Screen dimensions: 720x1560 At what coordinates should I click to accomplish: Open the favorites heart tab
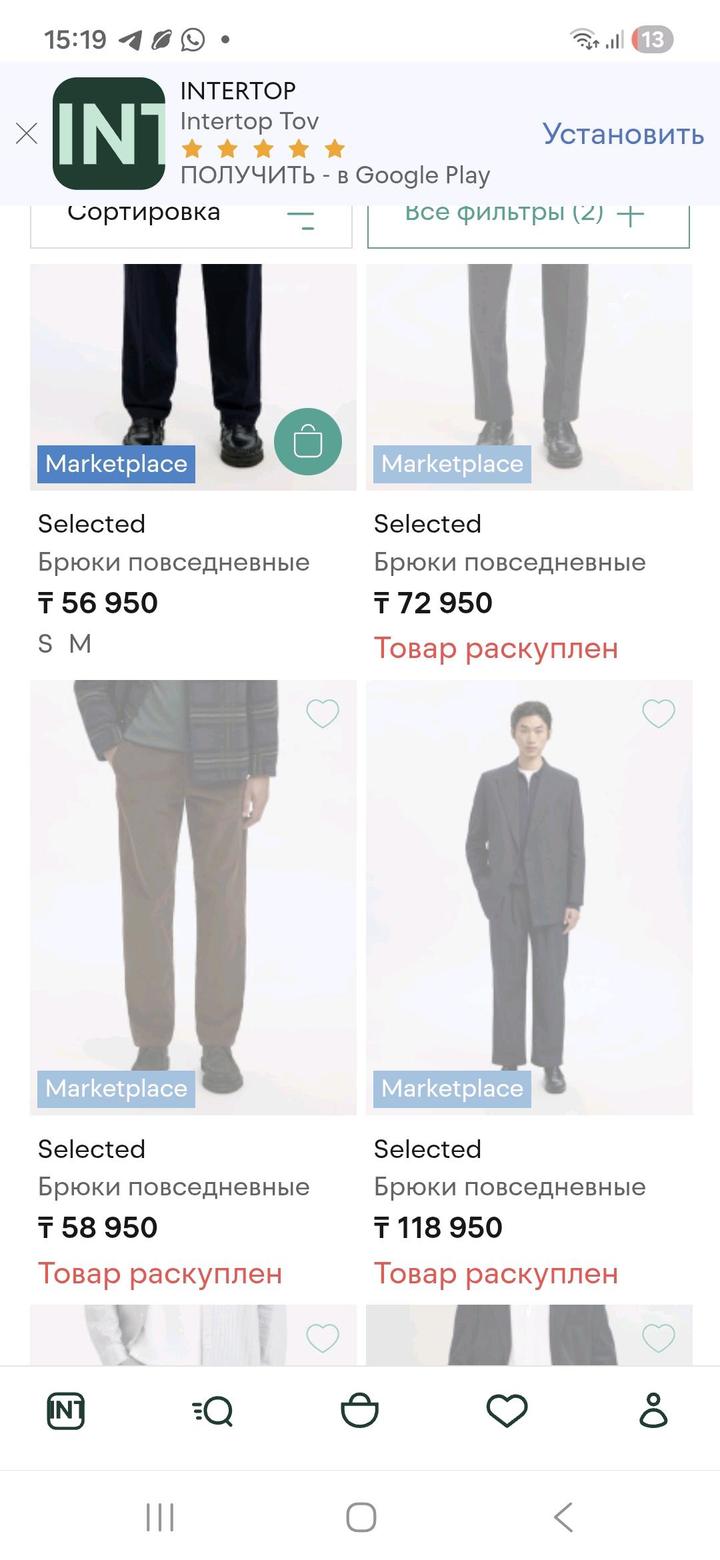(x=507, y=1411)
